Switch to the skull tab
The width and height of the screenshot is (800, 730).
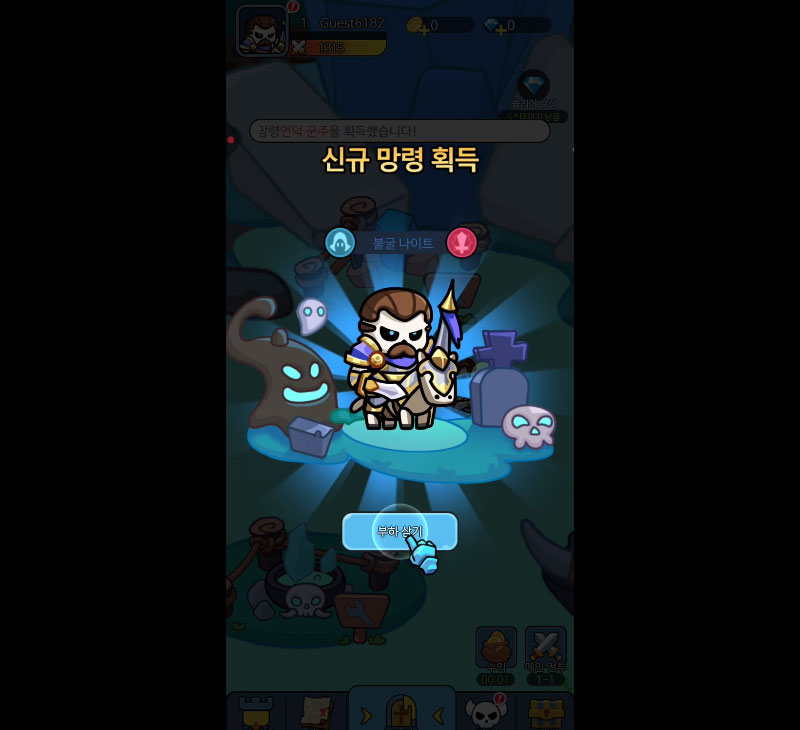point(486,712)
